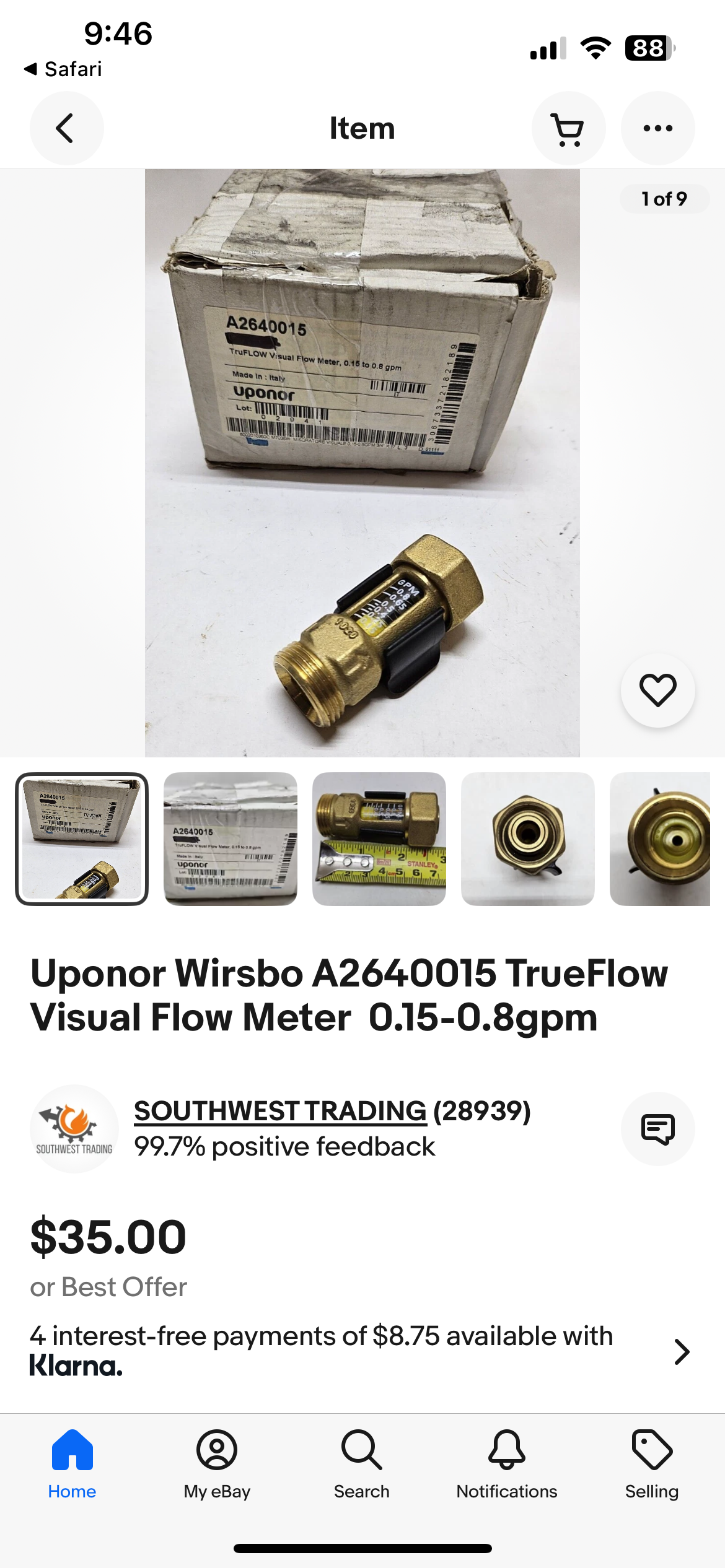Open Klarna payment details chevron
Viewport: 725px width, 1568px height.
click(x=682, y=1351)
